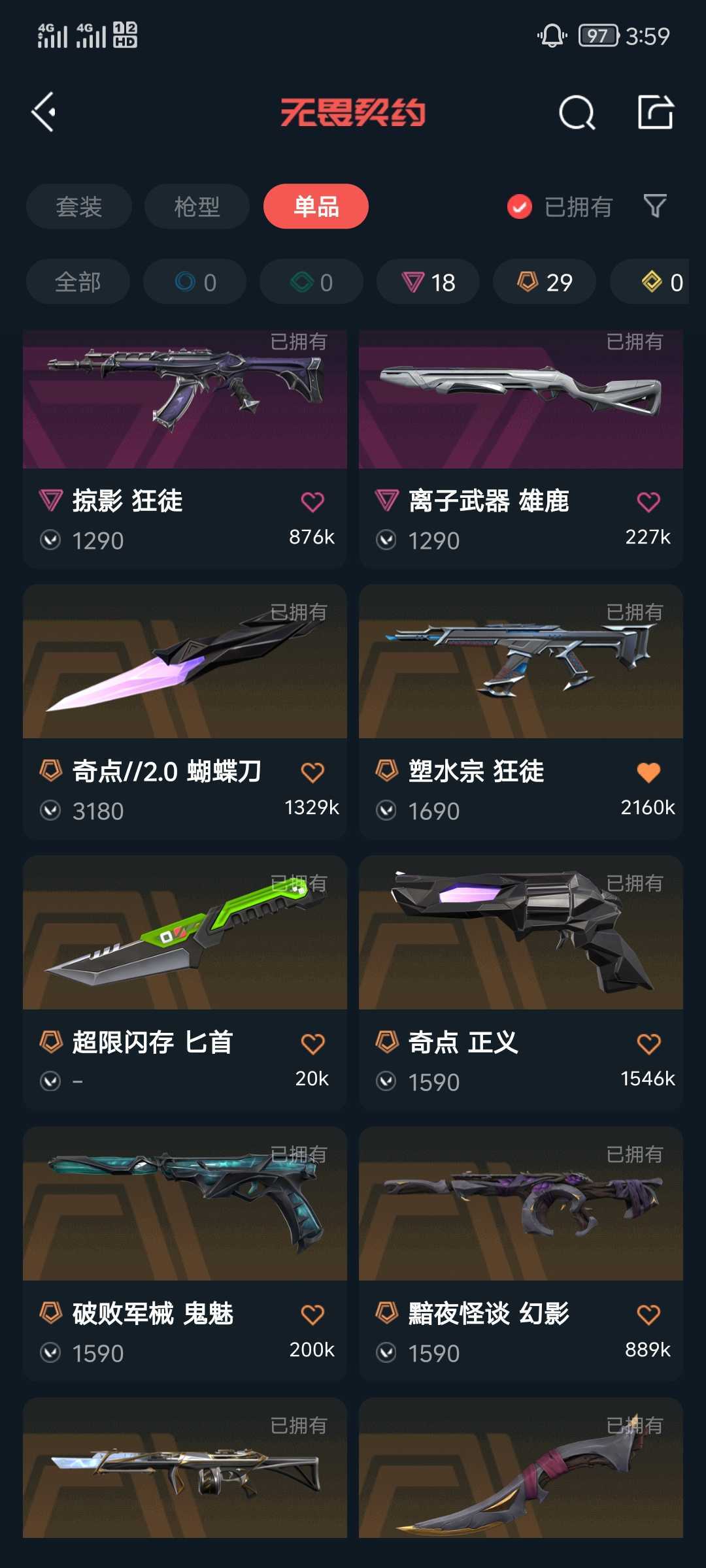Switch to the 枪型 tab
706x1568 pixels.
197,206
